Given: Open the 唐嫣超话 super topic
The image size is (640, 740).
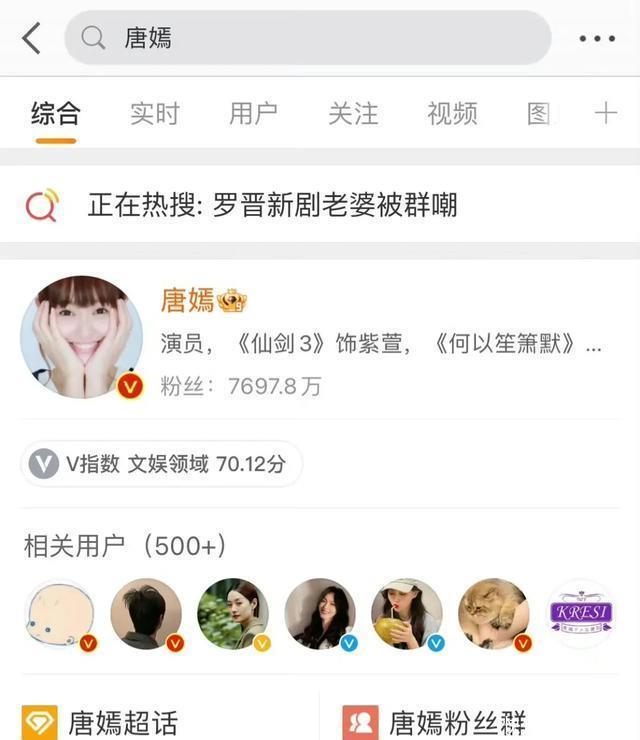Looking at the screenshot, I should (x=120, y=722).
